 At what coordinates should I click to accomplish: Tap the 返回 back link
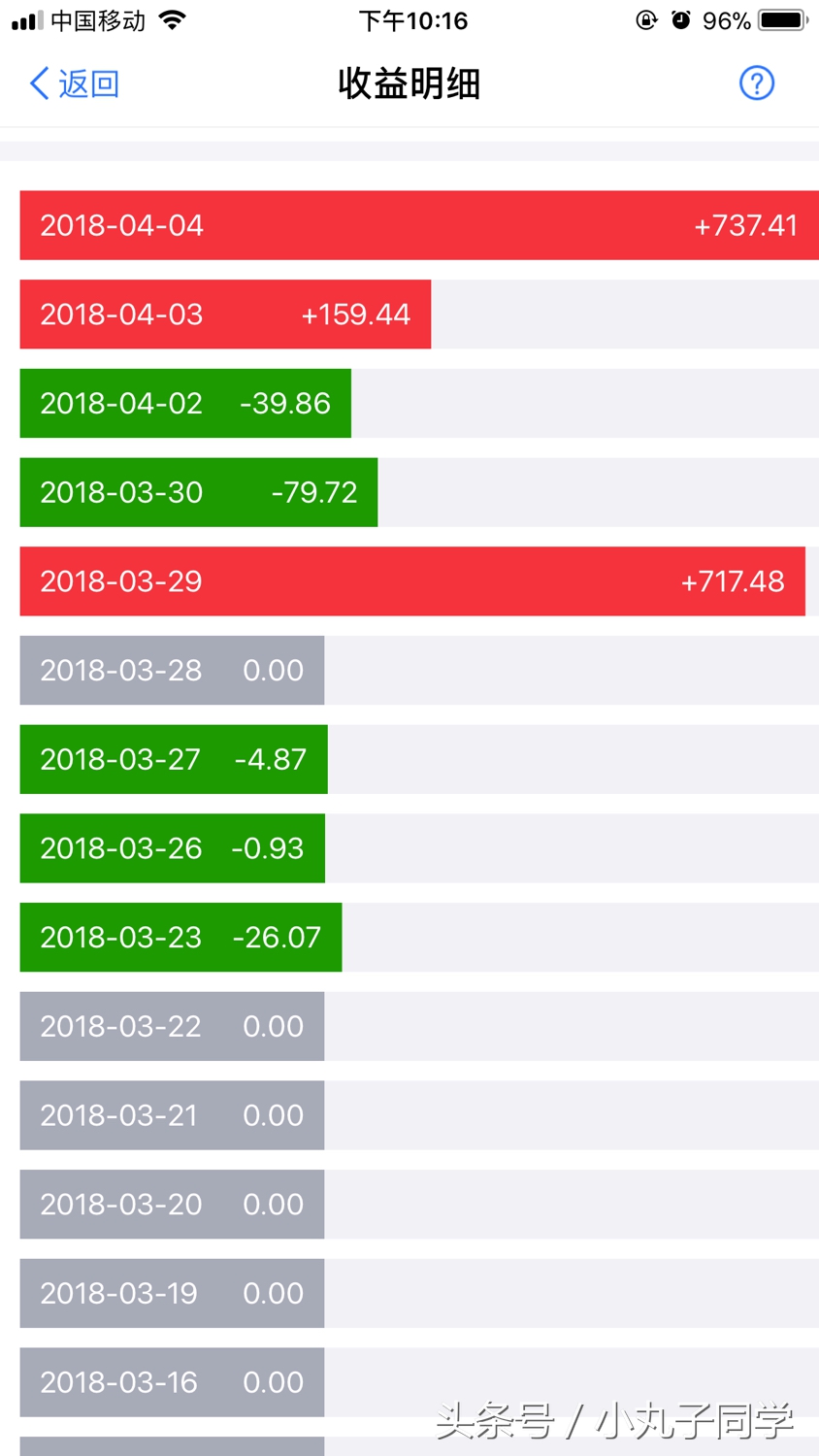tap(88, 83)
